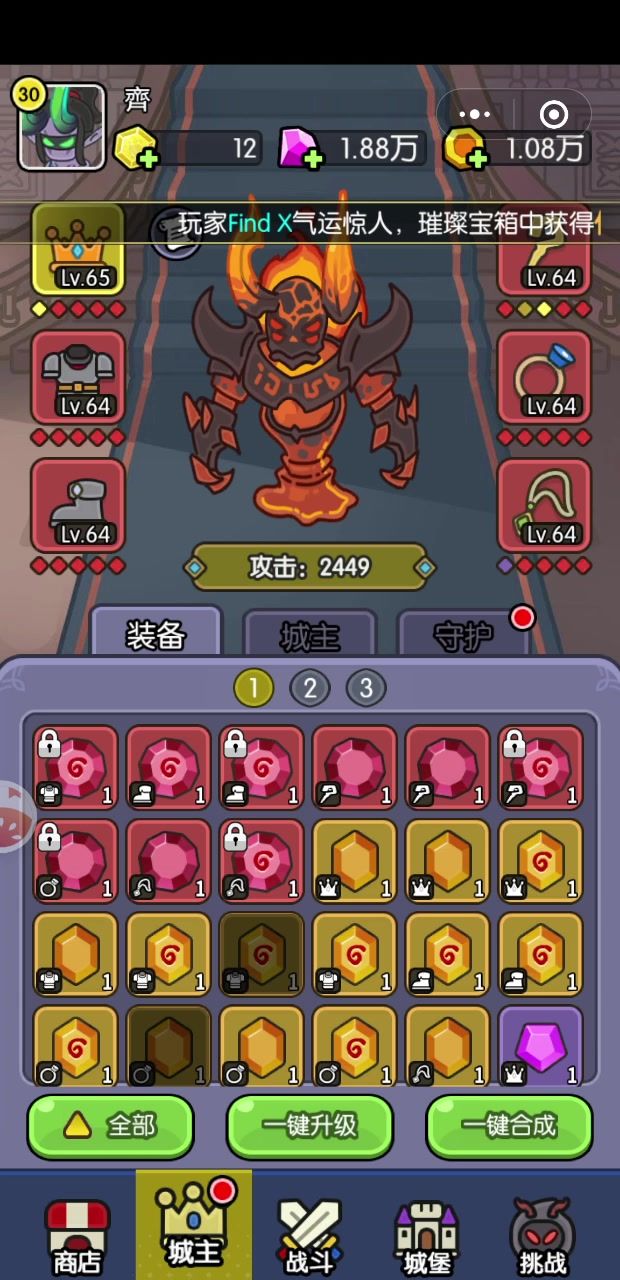Select the Lv.64 ring equipment slot
Screen dimensions: 620x1280
click(544, 377)
